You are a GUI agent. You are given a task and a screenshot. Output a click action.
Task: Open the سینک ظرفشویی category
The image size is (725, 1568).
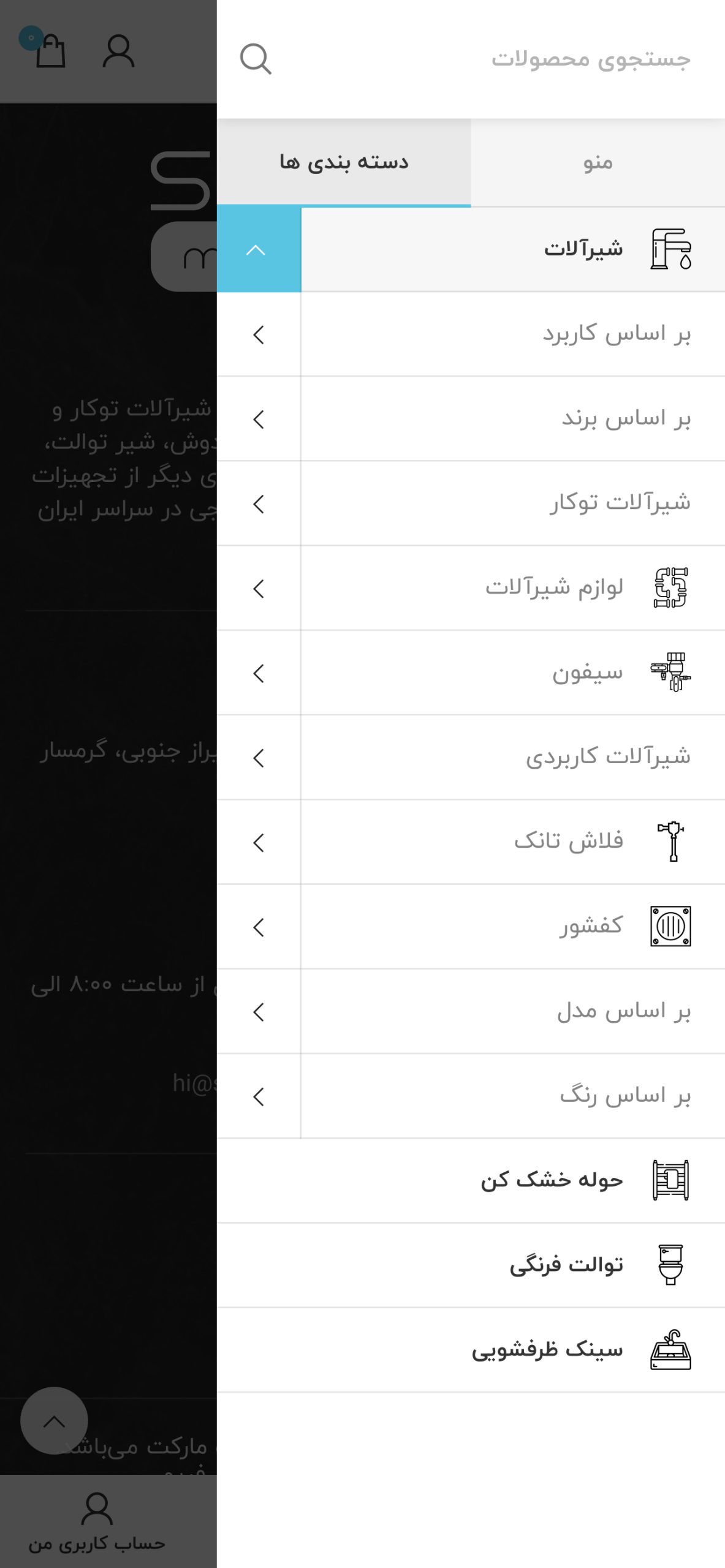coord(471,1350)
